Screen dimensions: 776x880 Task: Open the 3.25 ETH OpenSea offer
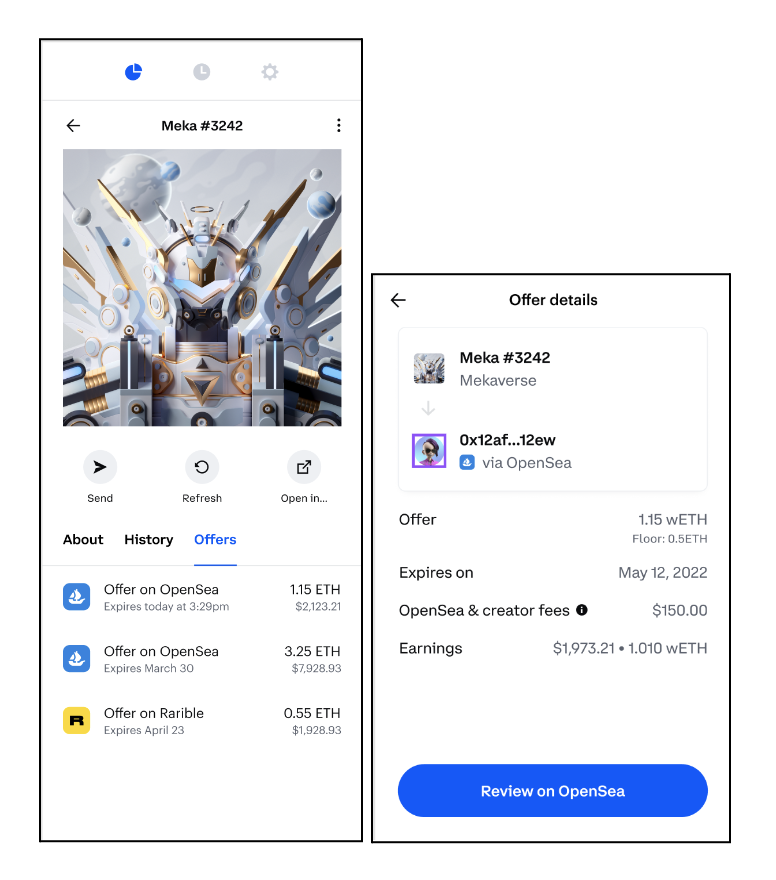coord(202,659)
